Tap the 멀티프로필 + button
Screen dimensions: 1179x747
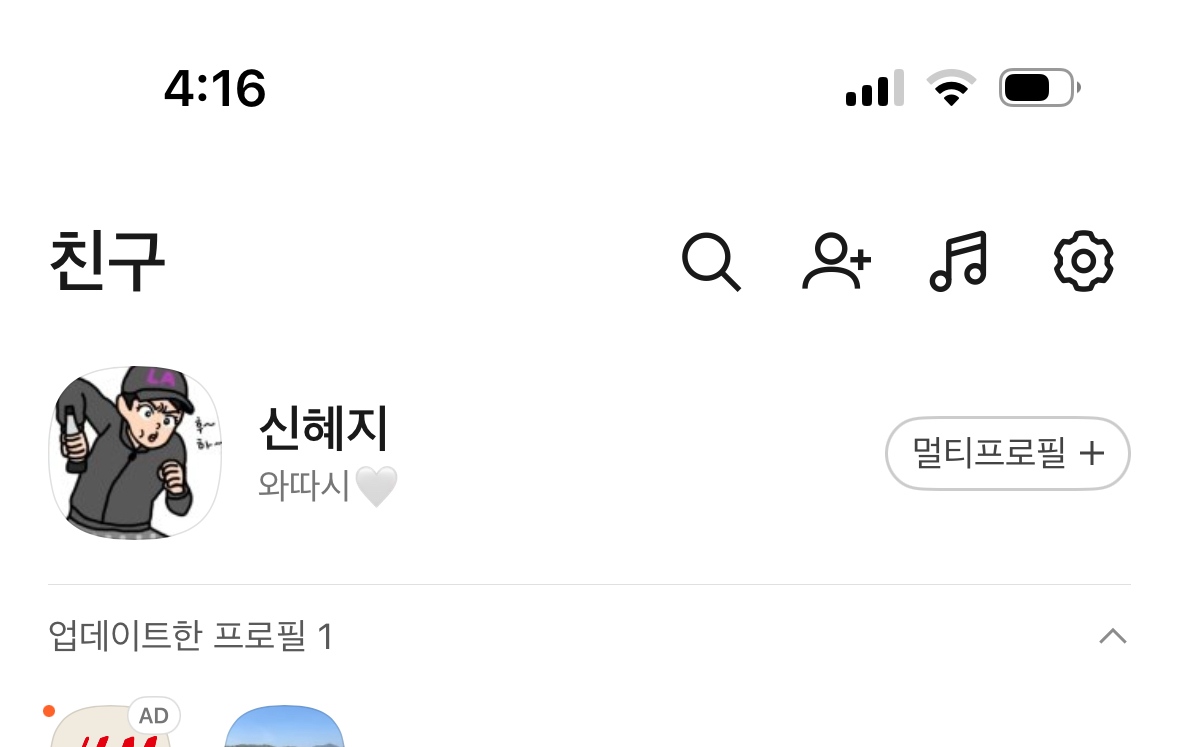(1007, 454)
